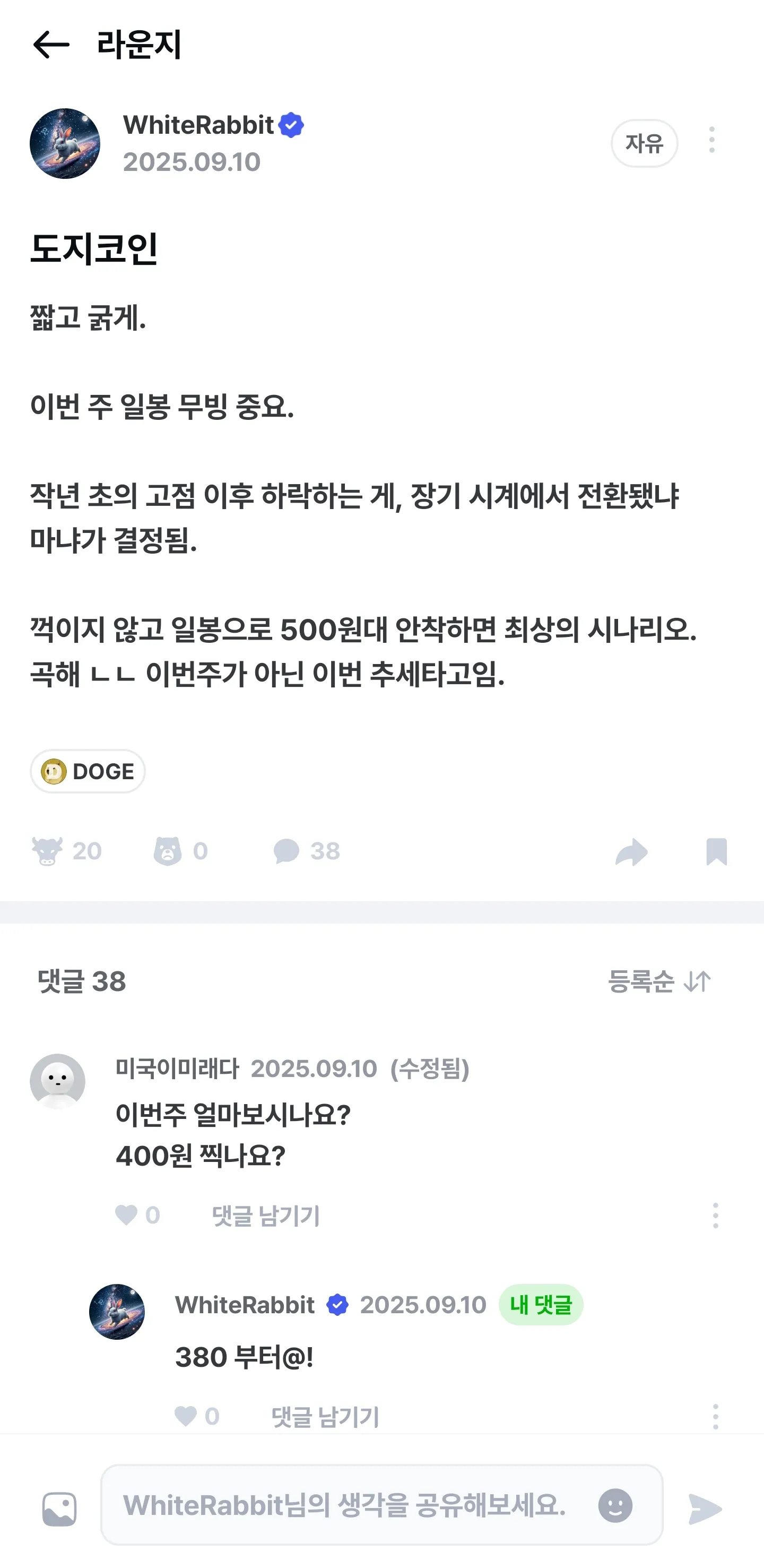Like 미국이미래다's comment
This screenshot has width=764, height=1568.
click(x=126, y=1215)
